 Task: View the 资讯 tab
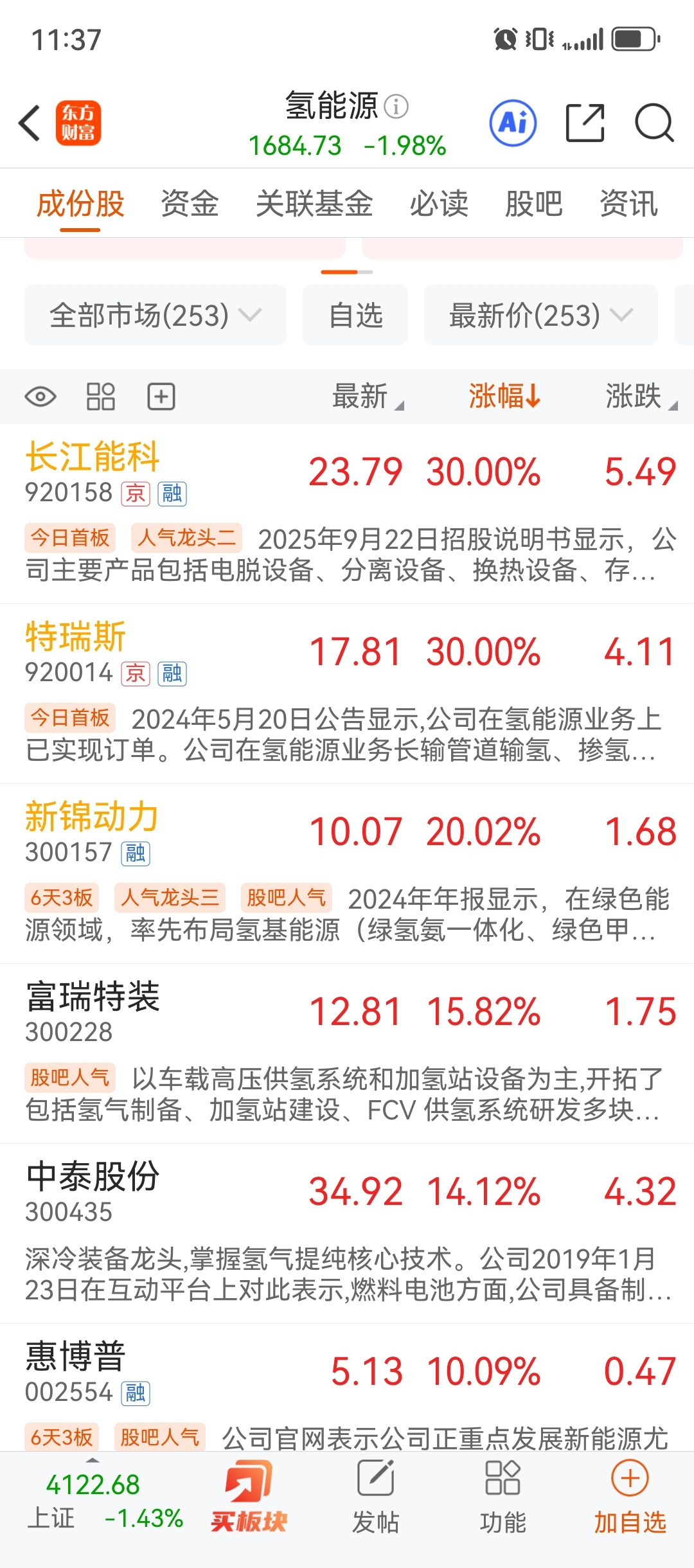click(628, 204)
